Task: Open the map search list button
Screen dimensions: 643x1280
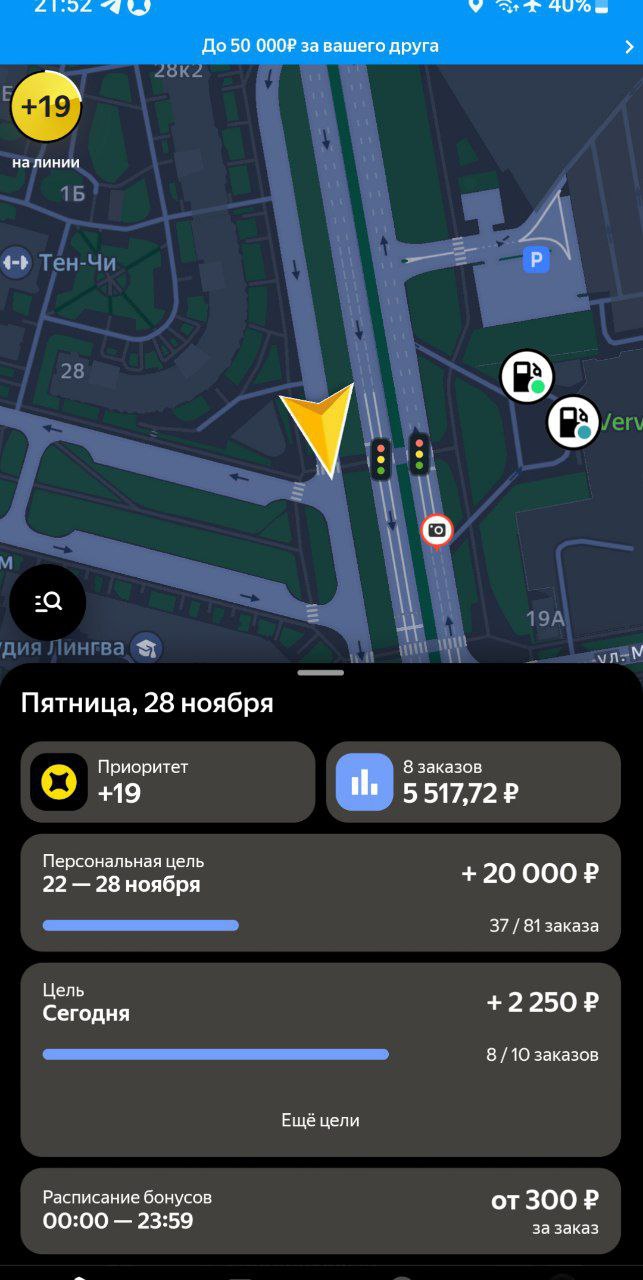Action: coord(48,602)
